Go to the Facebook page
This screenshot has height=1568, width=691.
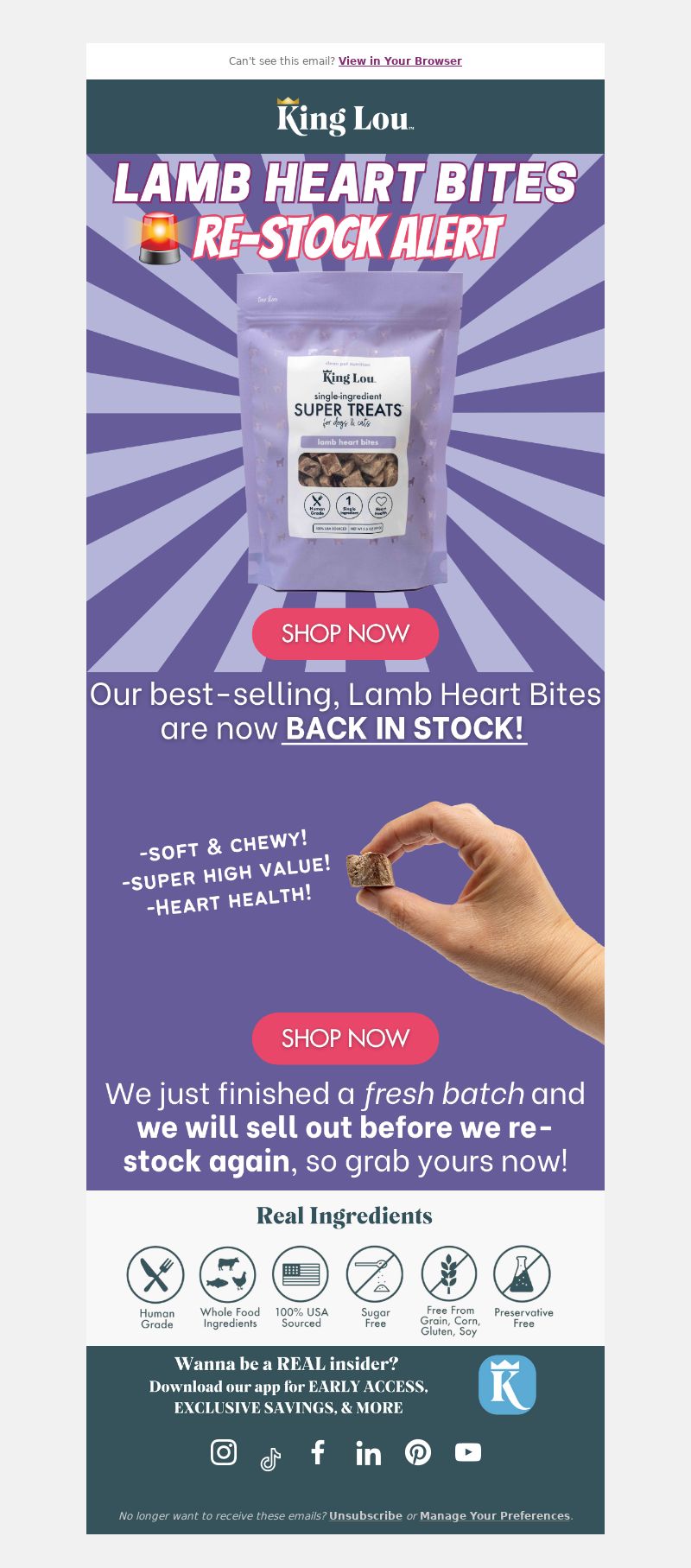(x=318, y=1452)
